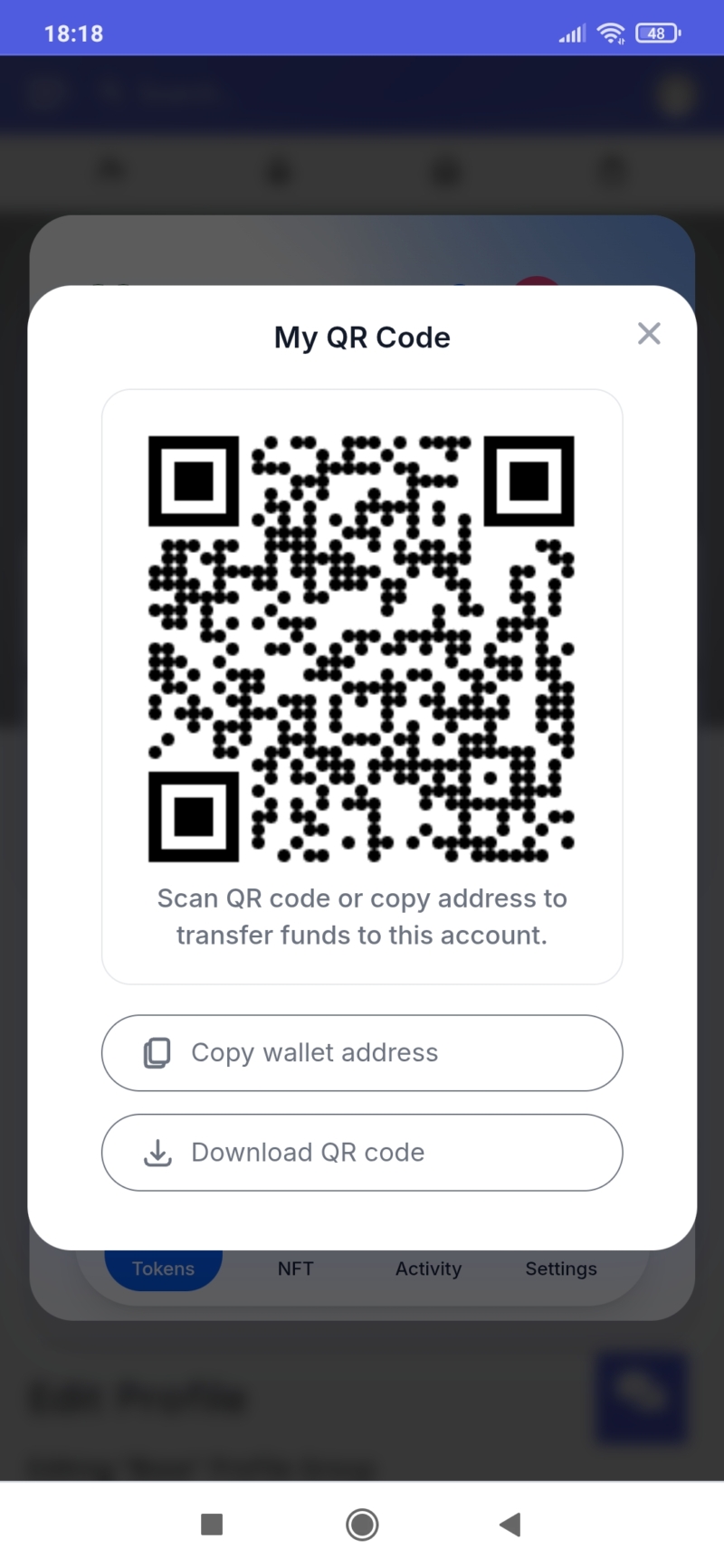
Task: Click the search icon in the search bar
Action: coord(110,91)
